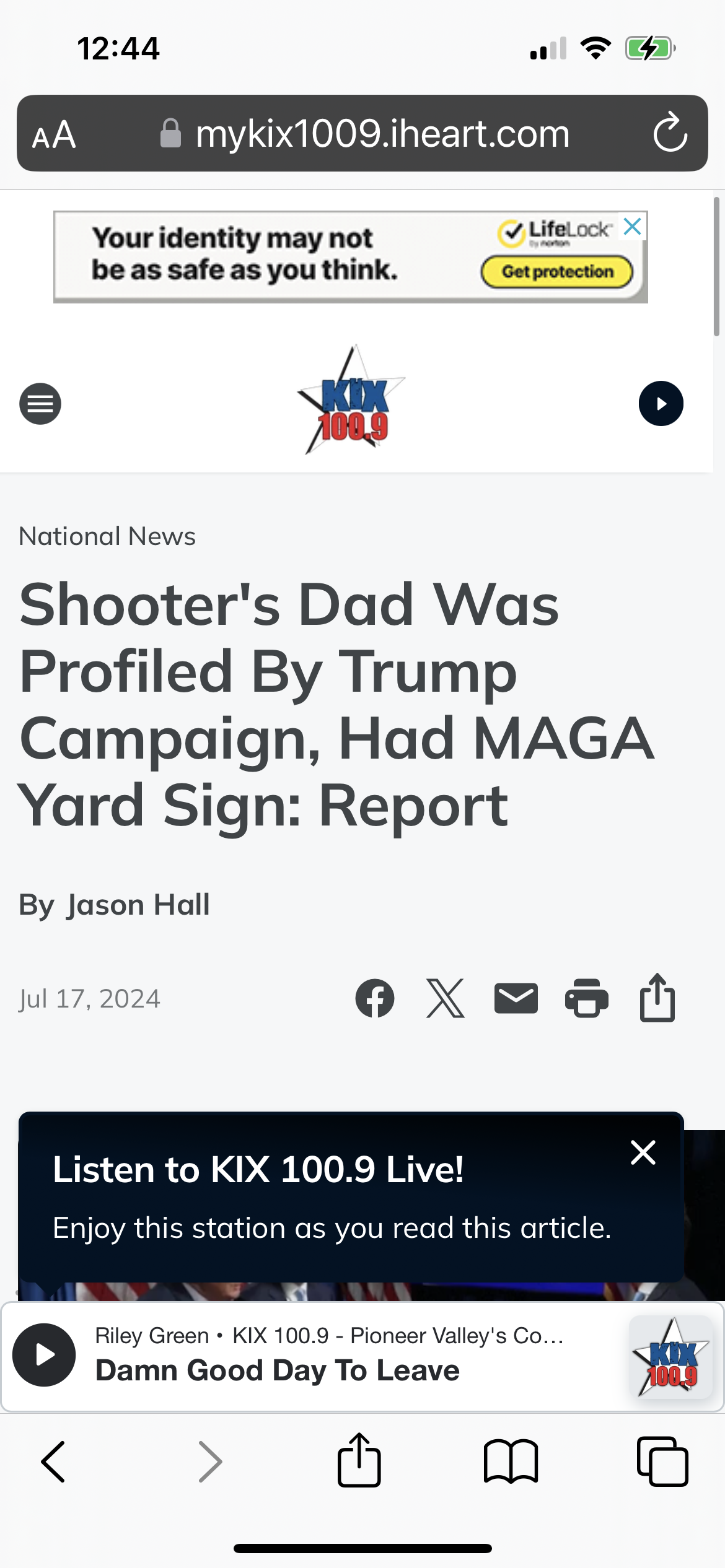Open the reader text size AA menu
The image size is (725, 1568).
[x=54, y=134]
